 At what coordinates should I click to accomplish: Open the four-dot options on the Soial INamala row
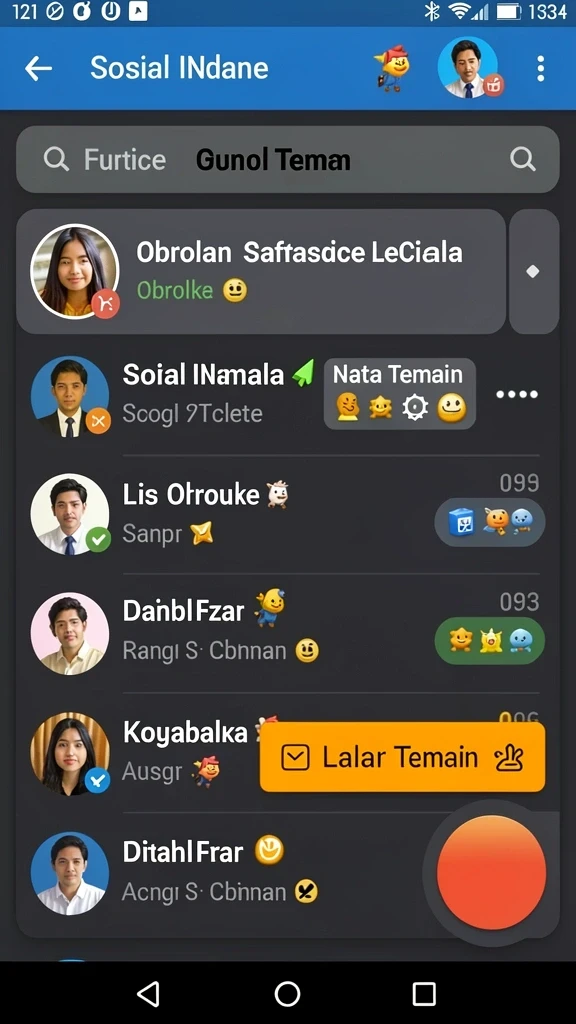click(x=517, y=394)
